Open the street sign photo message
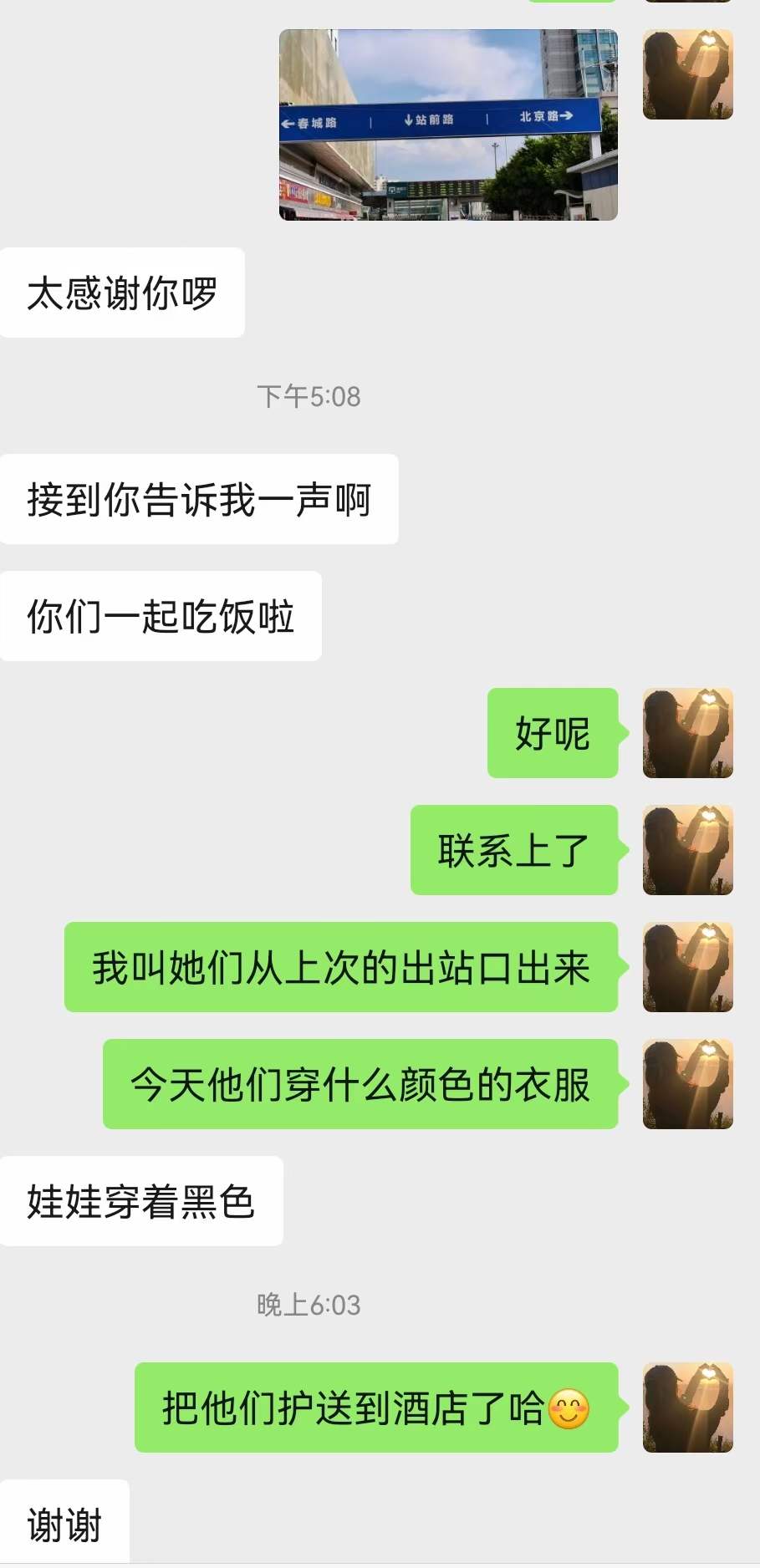760x1568 pixels. [x=448, y=125]
